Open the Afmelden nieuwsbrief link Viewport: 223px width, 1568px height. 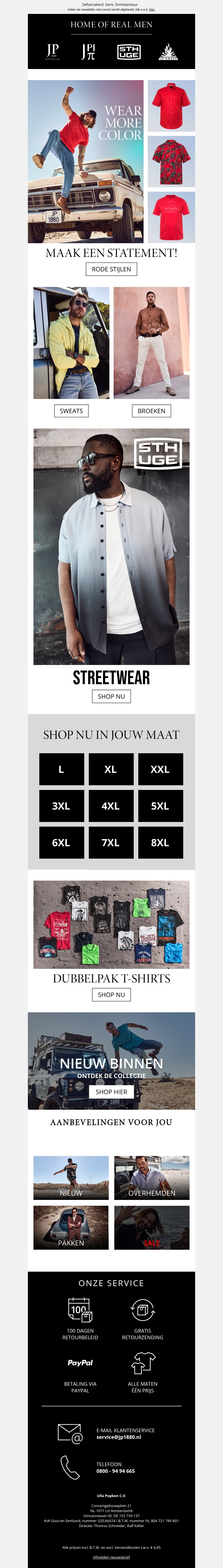pos(111,1557)
